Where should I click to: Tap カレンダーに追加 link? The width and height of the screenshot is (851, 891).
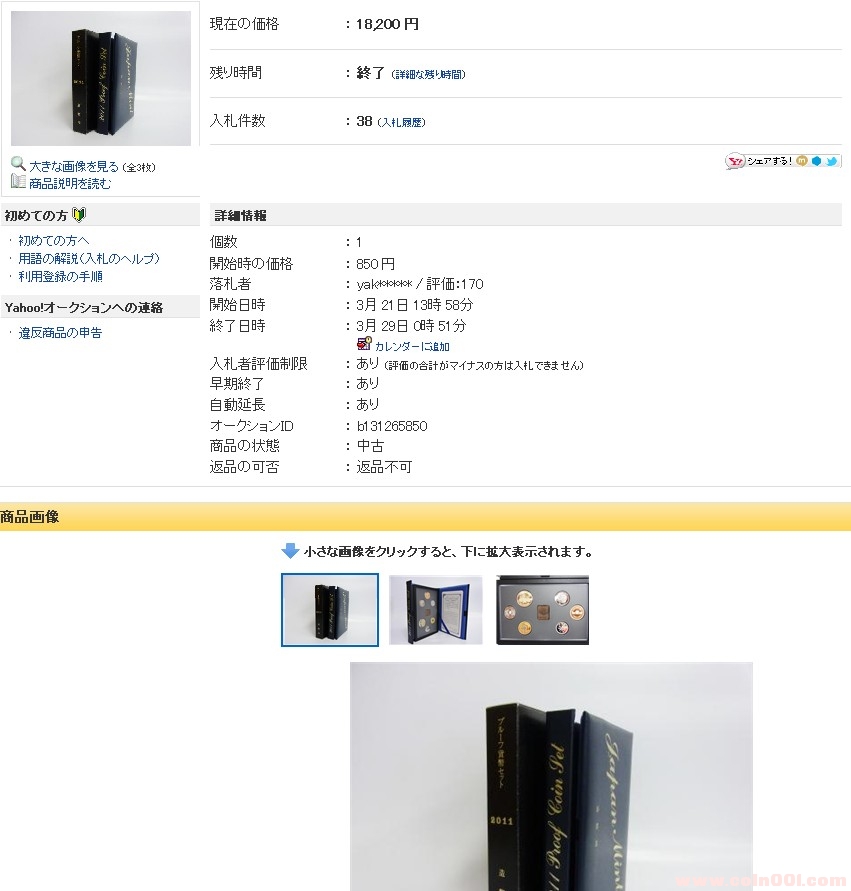coord(412,346)
